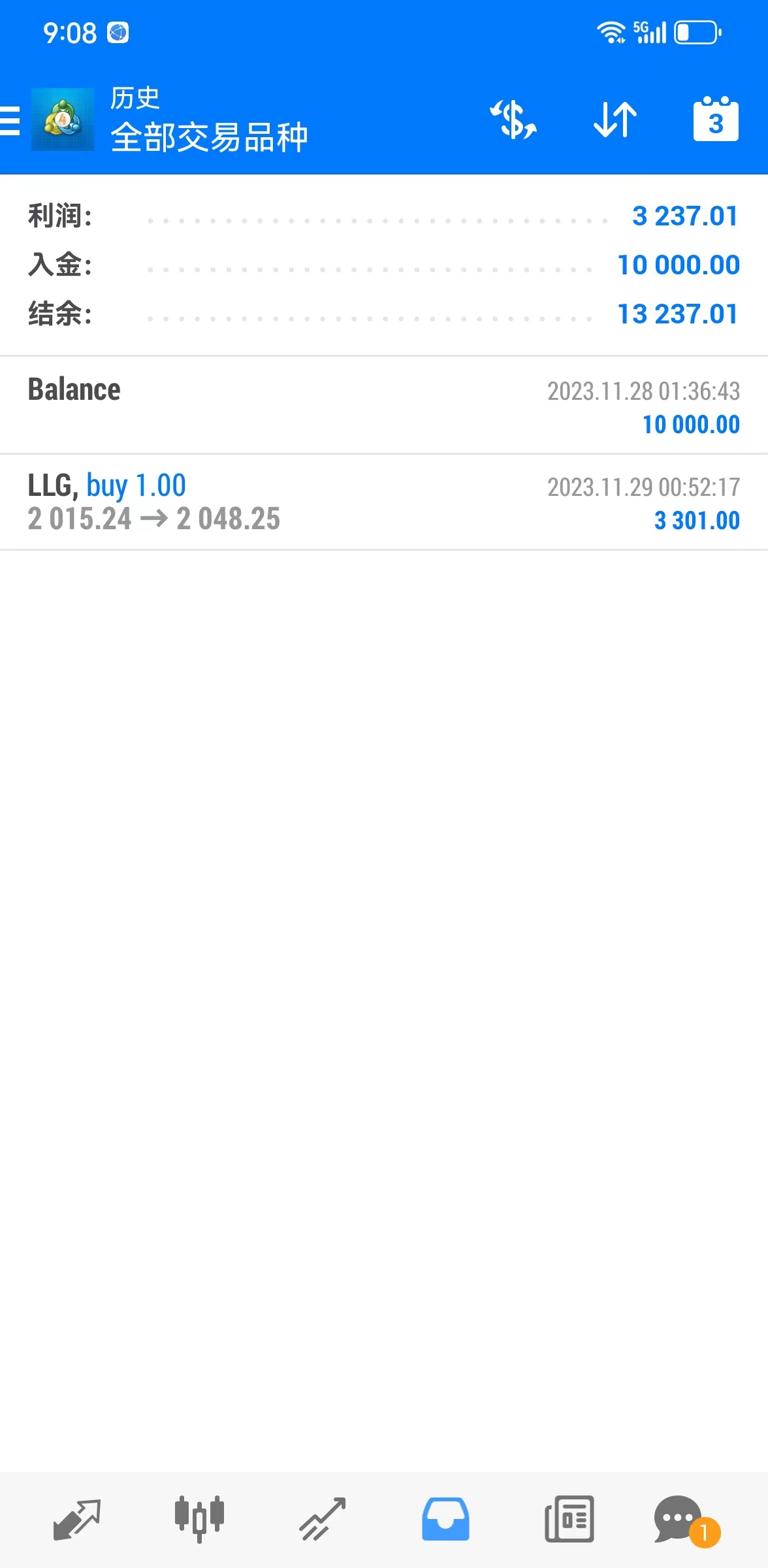Open the calendar date range picker
The image size is (768, 1568).
(715, 120)
